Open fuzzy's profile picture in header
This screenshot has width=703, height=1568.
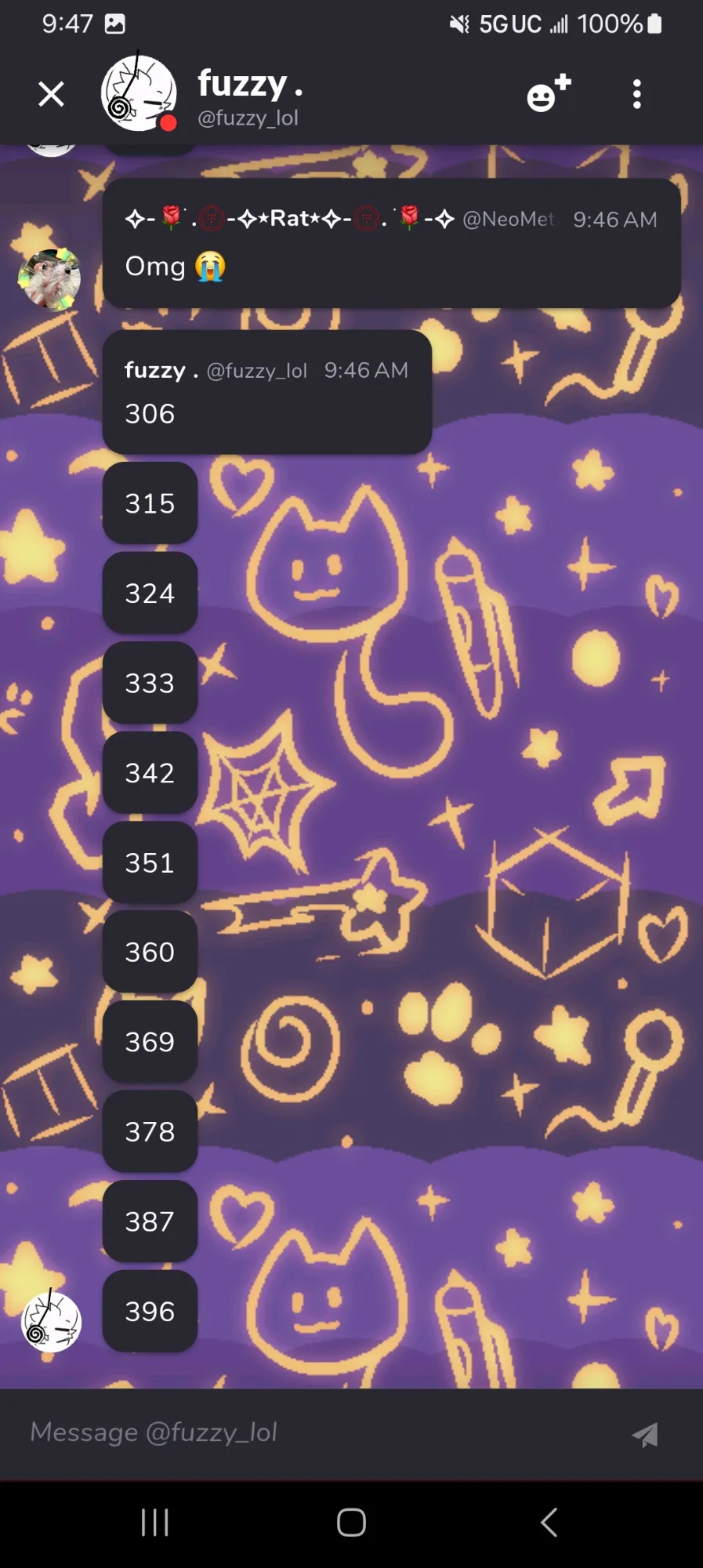click(x=139, y=93)
